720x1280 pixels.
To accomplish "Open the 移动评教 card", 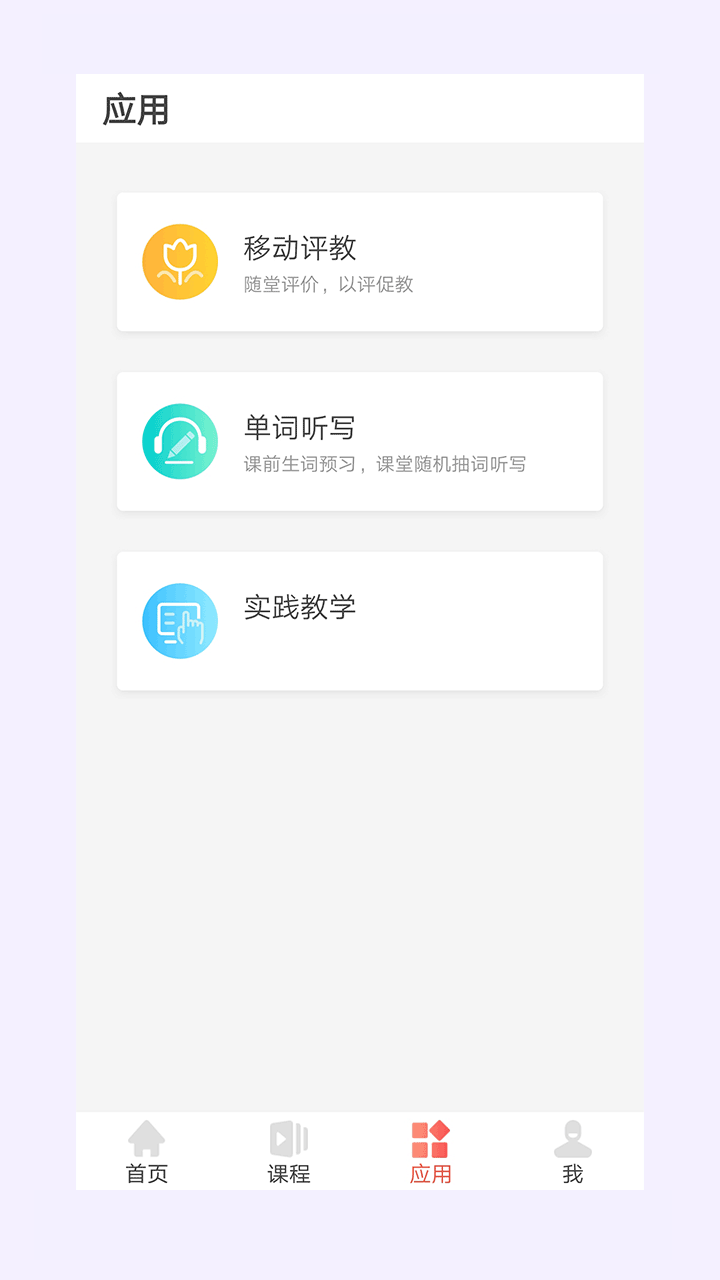I will coord(360,261).
